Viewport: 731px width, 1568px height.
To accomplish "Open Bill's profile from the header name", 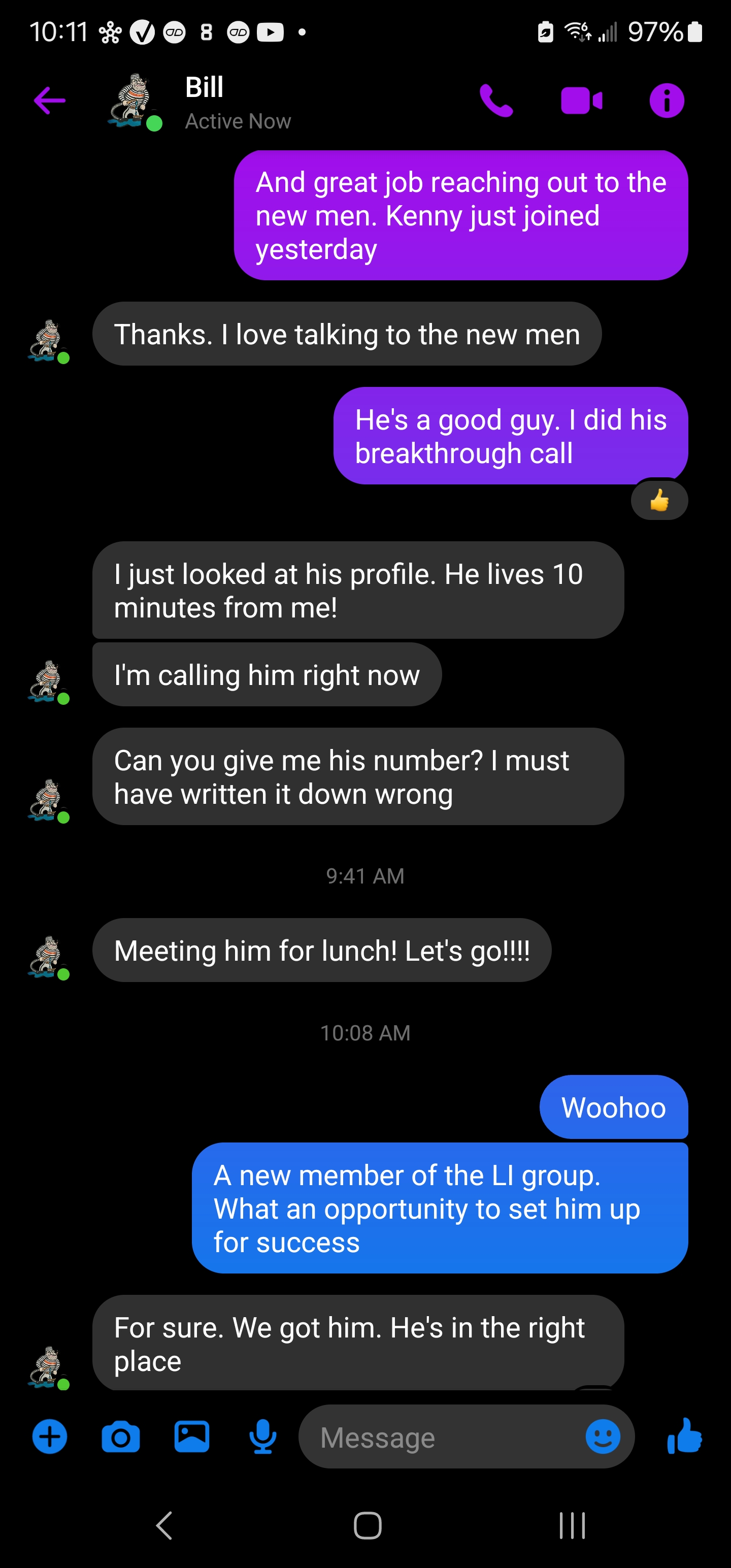I will click(205, 88).
